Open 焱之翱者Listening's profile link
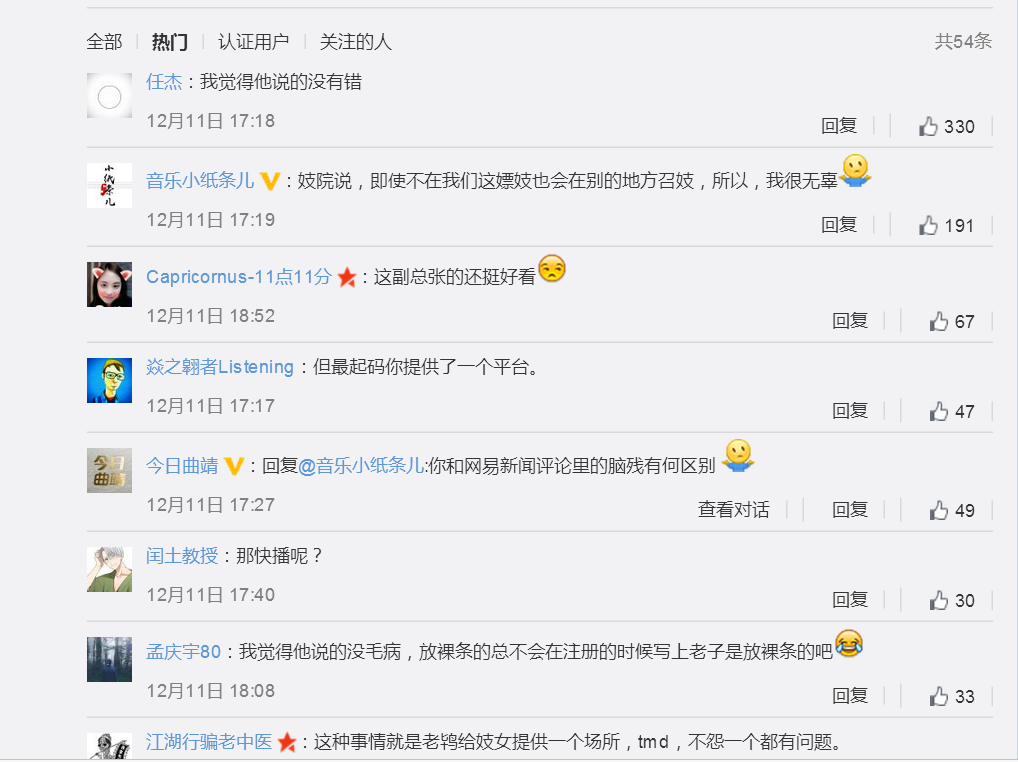The image size is (1018, 762). [x=220, y=367]
